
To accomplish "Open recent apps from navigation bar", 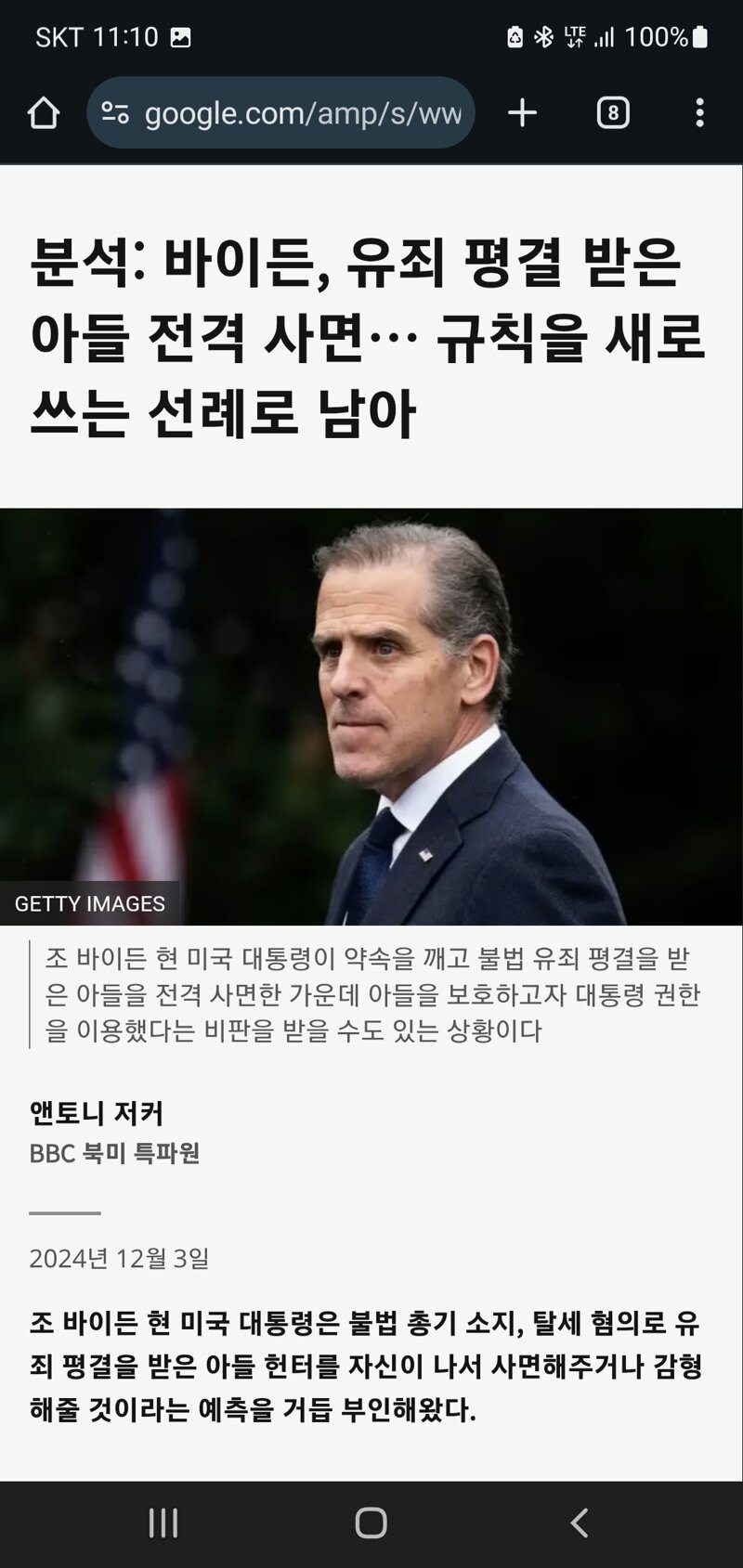I will pos(163,1523).
